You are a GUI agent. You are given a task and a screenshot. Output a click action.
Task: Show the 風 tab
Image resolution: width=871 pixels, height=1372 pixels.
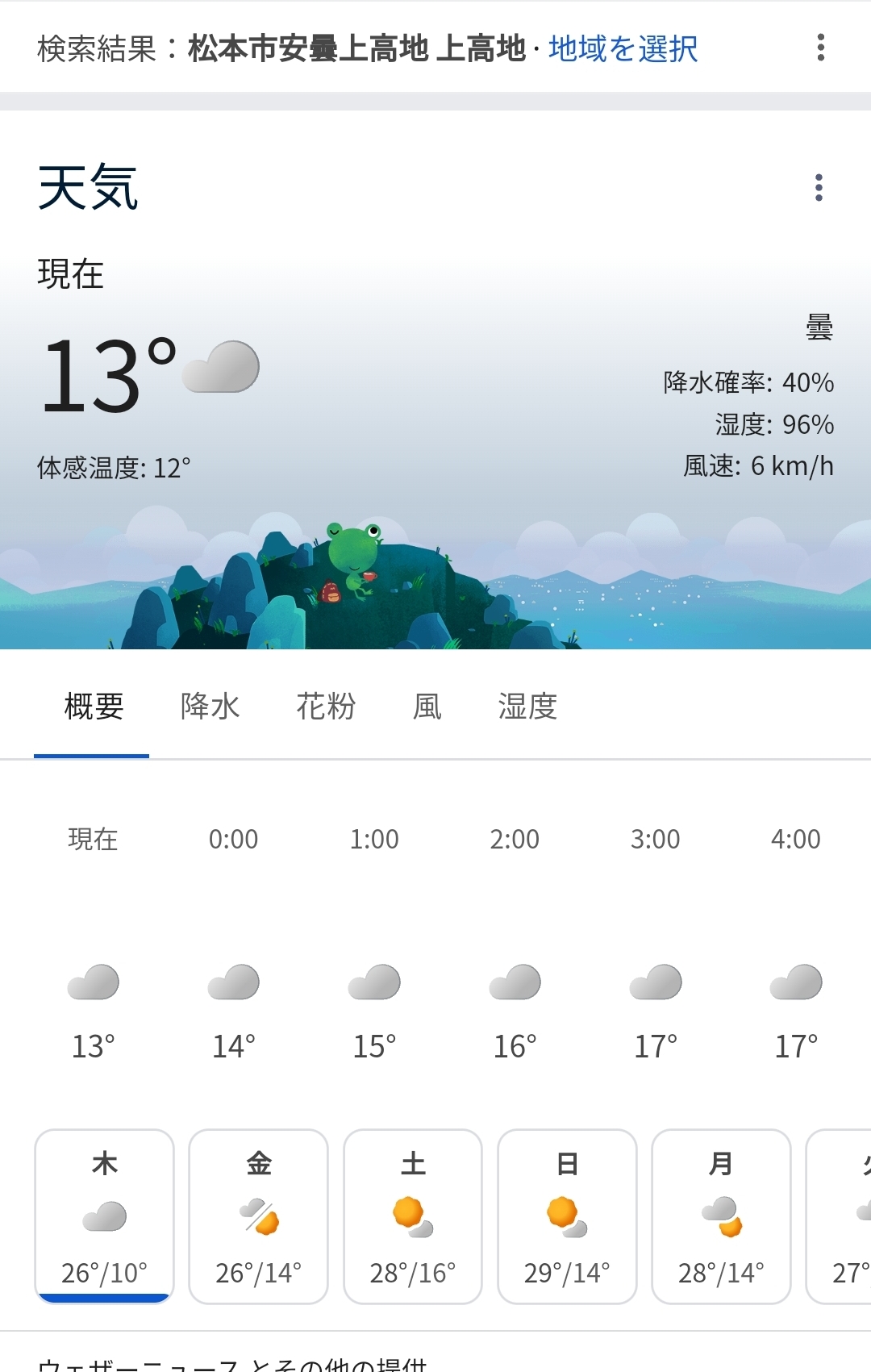(x=427, y=707)
